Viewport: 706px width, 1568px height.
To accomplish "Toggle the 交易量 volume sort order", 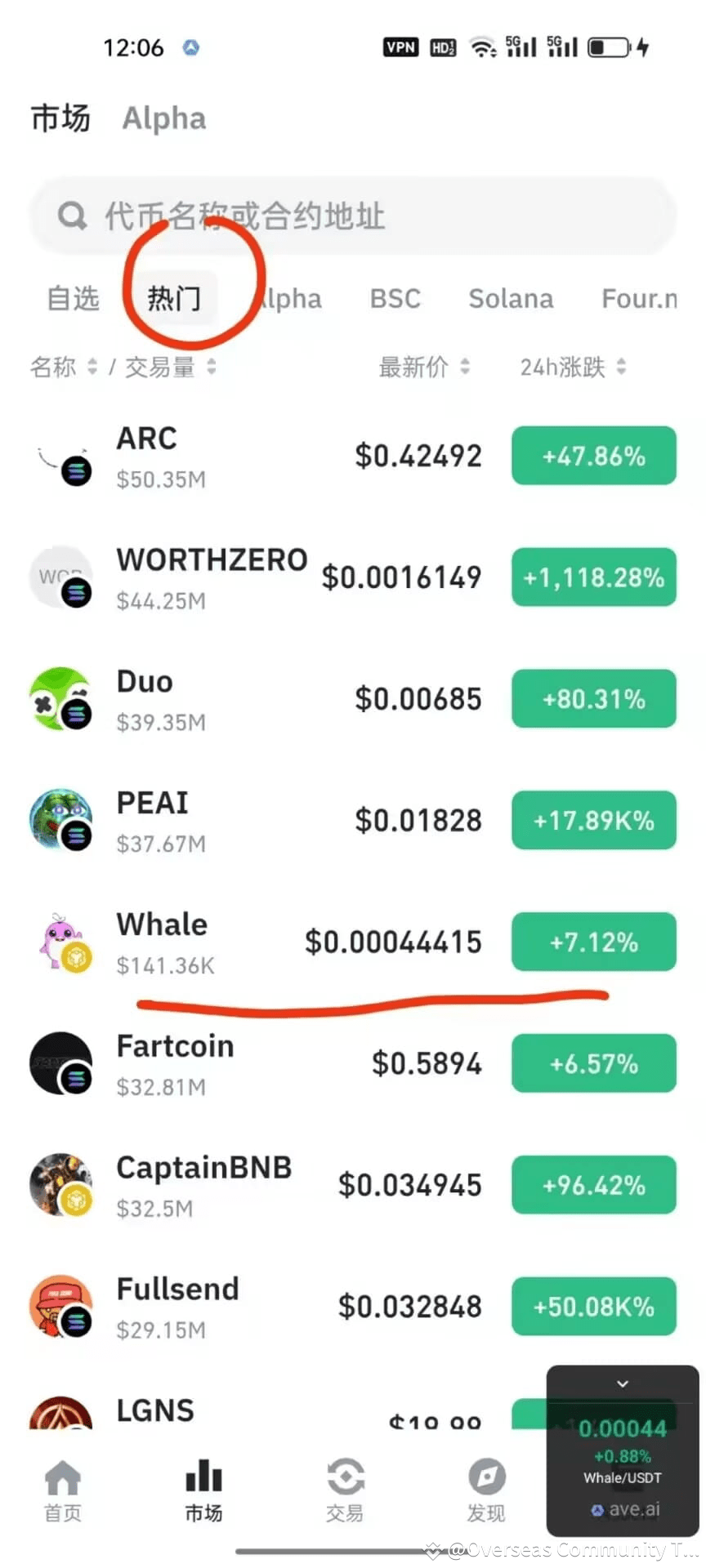I will tap(210, 367).
